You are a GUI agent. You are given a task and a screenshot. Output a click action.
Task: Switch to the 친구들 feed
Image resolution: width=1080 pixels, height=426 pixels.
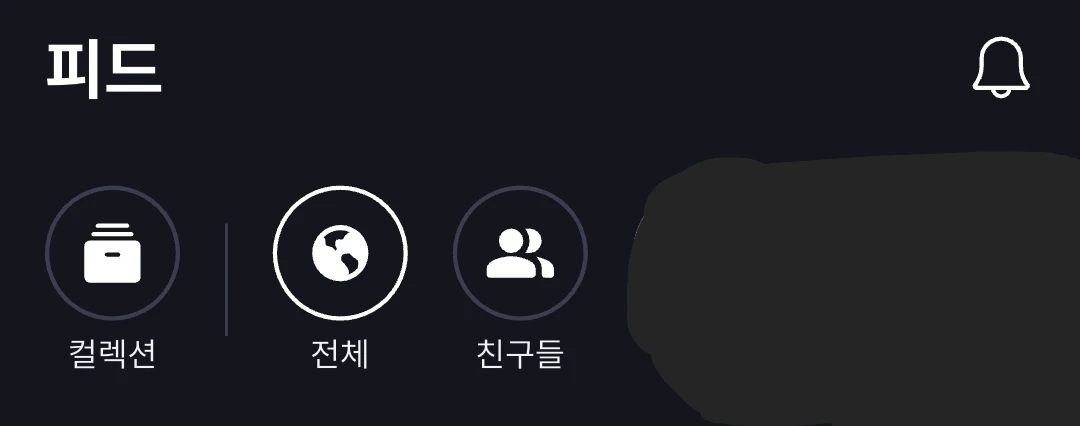pyautogui.click(x=520, y=253)
